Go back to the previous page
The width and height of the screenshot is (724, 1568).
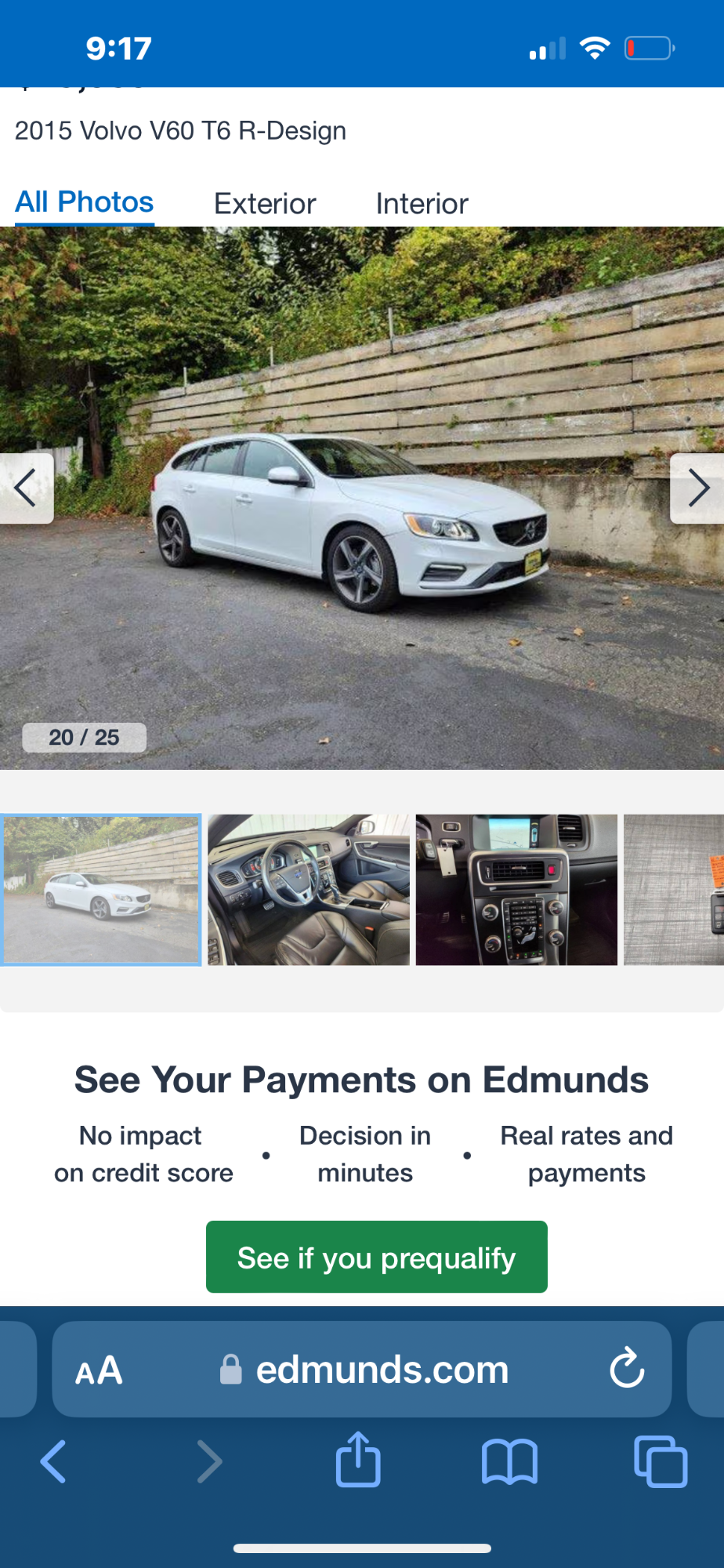tap(53, 1461)
